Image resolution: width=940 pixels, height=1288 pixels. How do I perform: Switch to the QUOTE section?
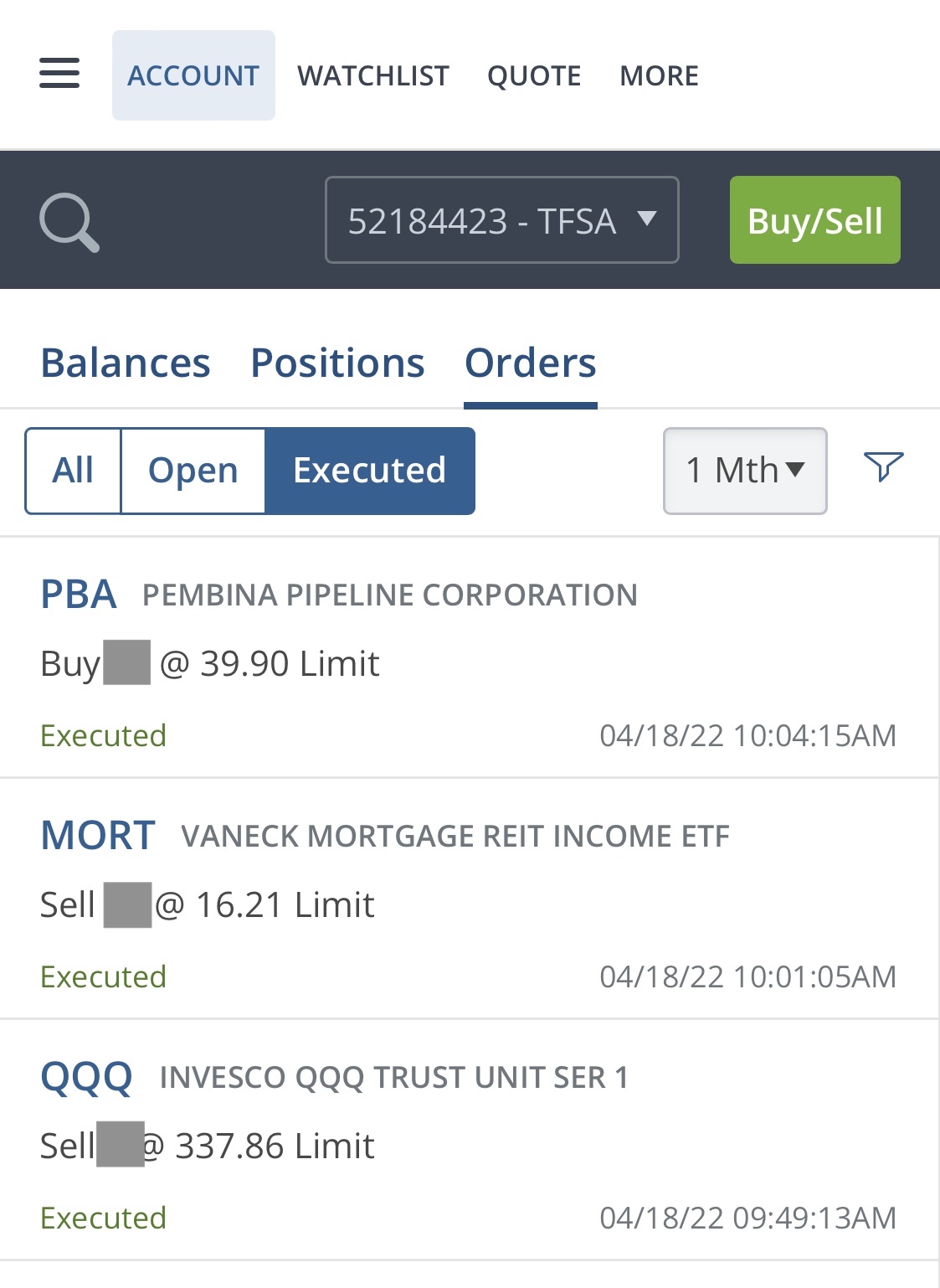[x=534, y=75]
